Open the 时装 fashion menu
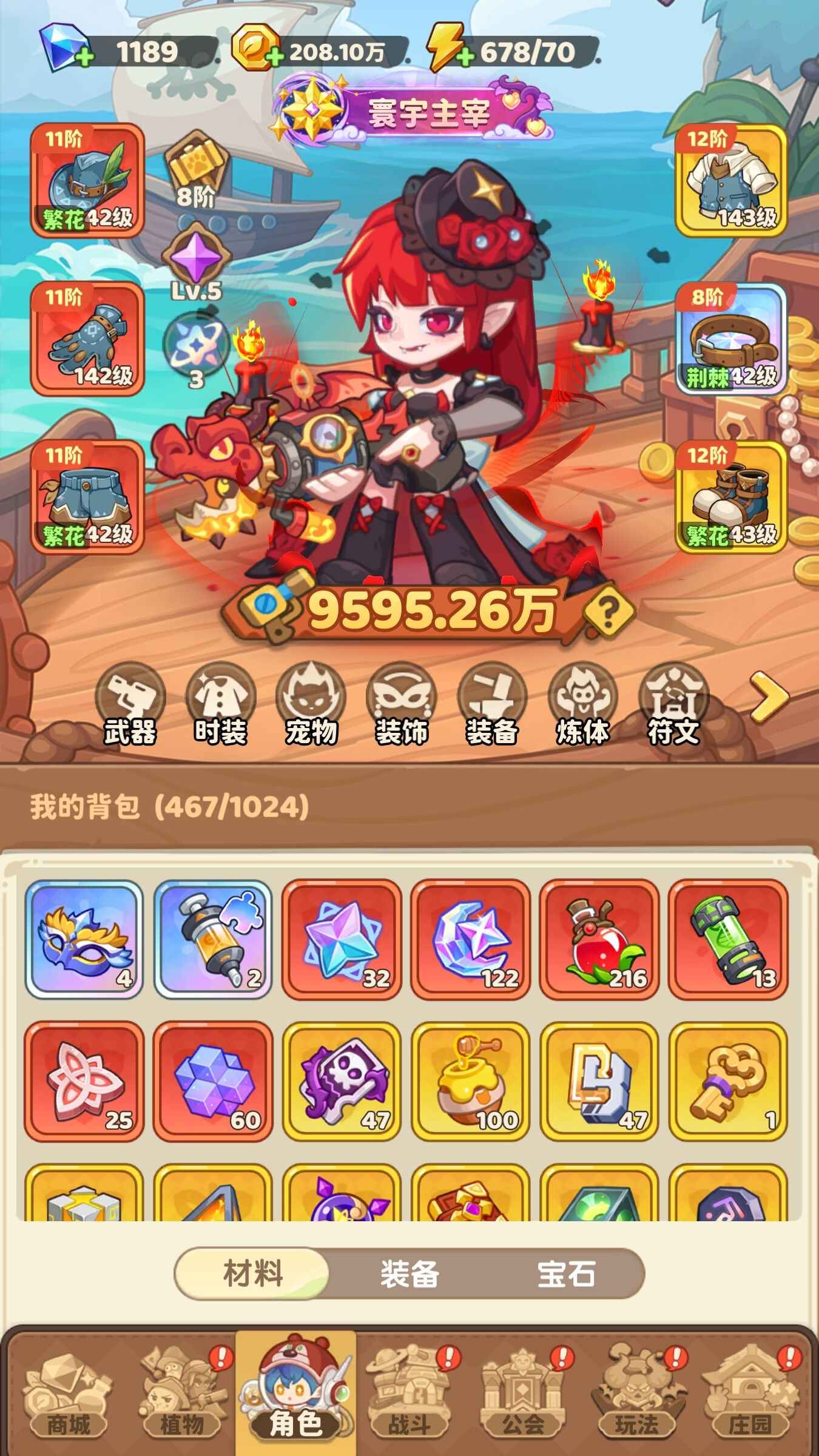 [x=220, y=704]
